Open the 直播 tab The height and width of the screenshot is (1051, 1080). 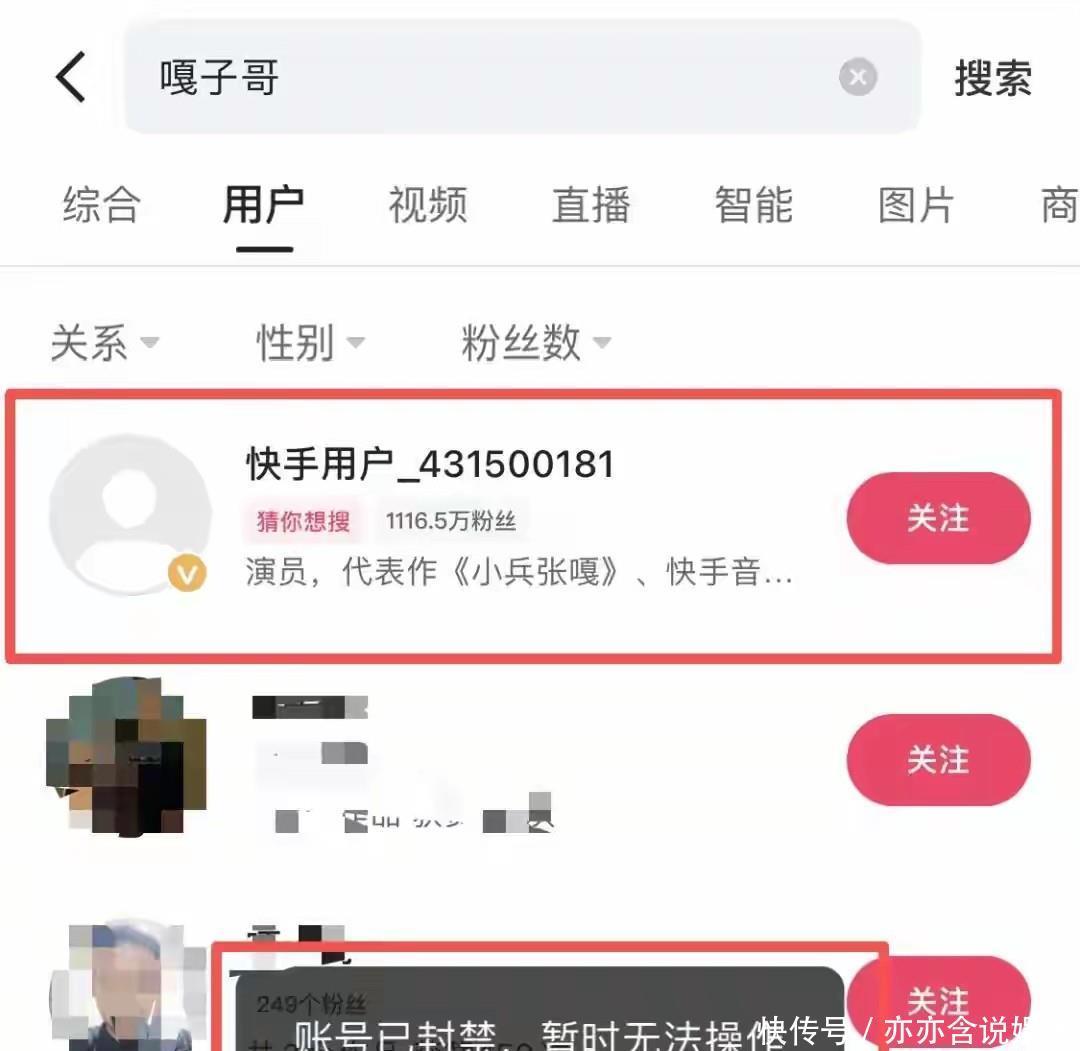click(591, 205)
